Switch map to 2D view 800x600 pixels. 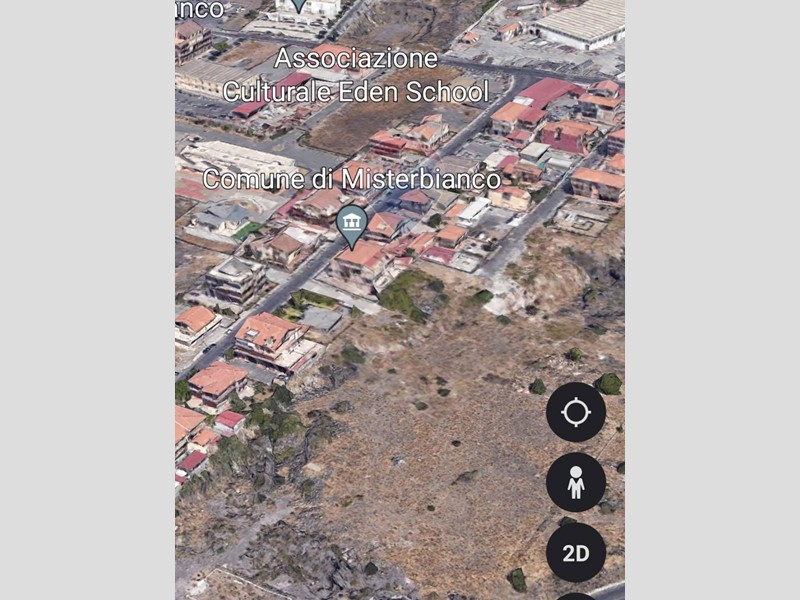pos(576,552)
